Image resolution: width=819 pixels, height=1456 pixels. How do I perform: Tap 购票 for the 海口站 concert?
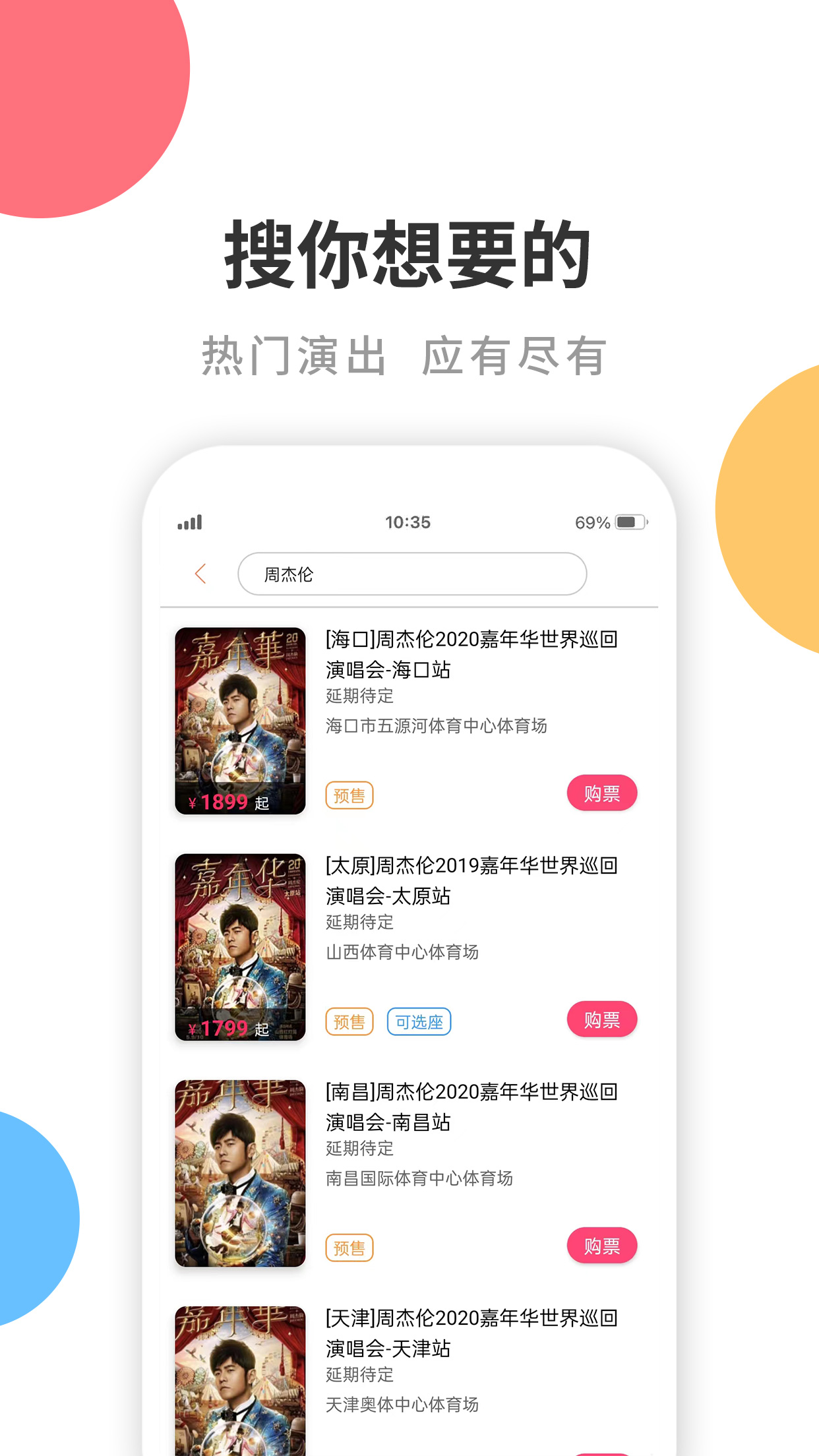602,794
